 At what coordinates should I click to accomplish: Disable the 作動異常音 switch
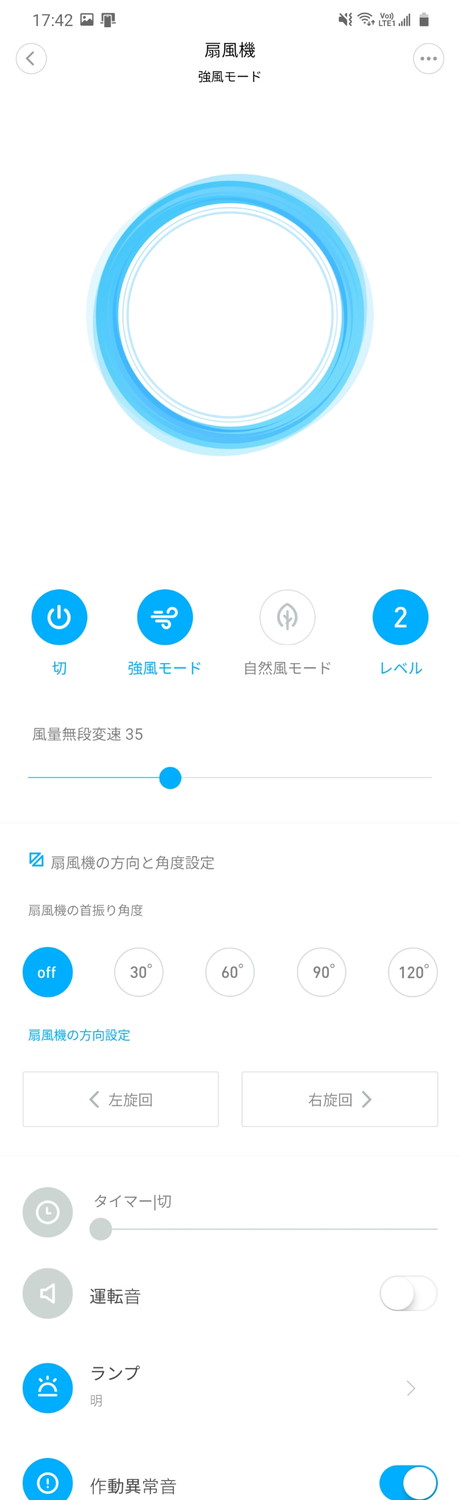(x=409, y=1482)
